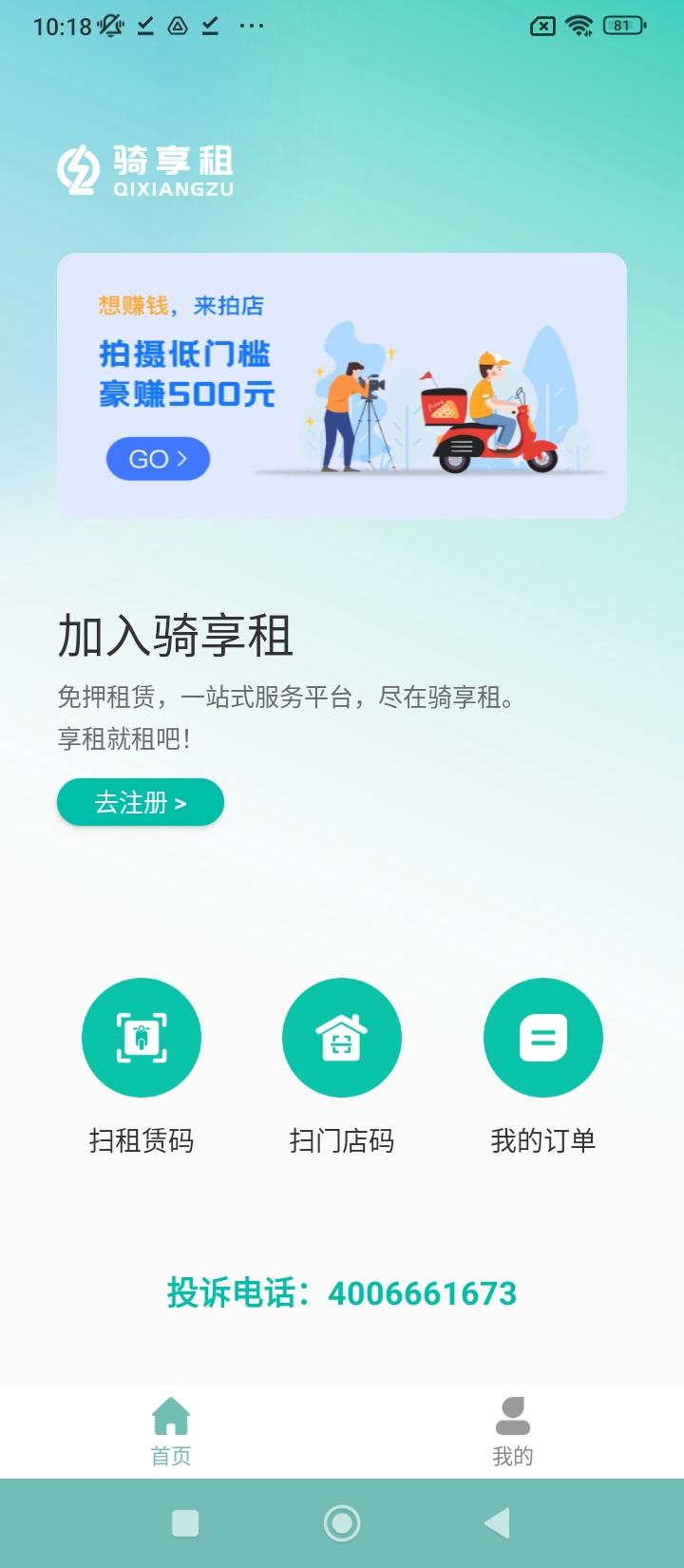
Task: Open 扫门店码 scanner
Action: pyautogui.click(x=342, y=1038)
